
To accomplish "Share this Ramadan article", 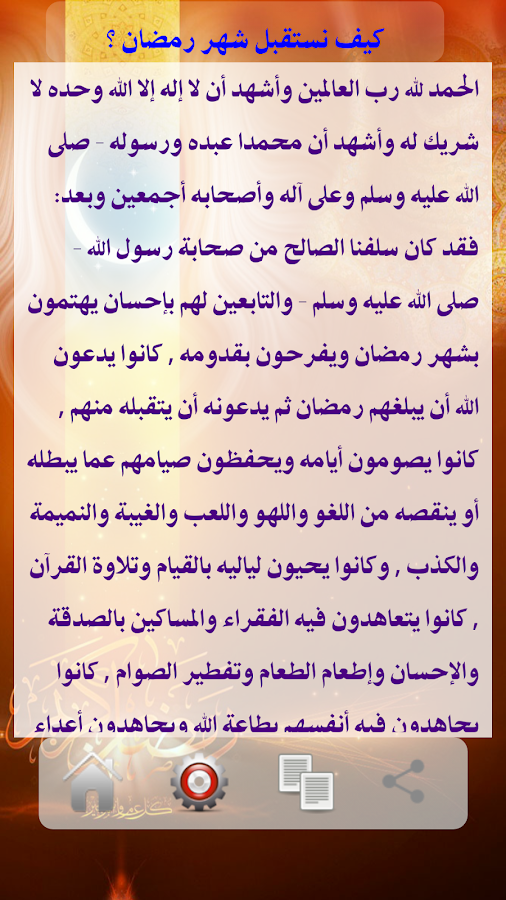I will coord(403,781).
